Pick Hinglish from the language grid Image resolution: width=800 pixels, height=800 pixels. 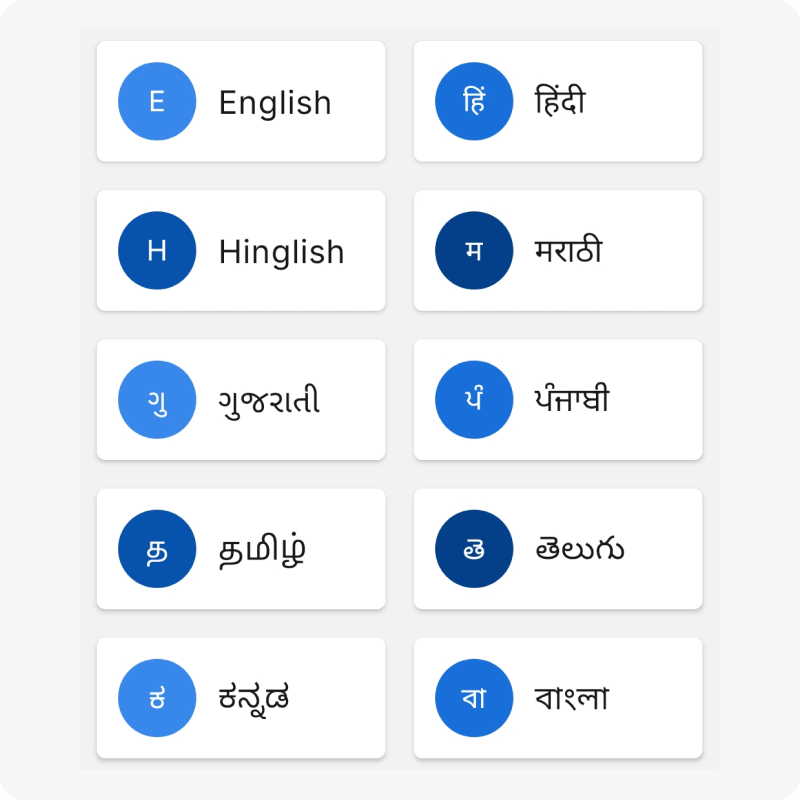click(240, 250)
